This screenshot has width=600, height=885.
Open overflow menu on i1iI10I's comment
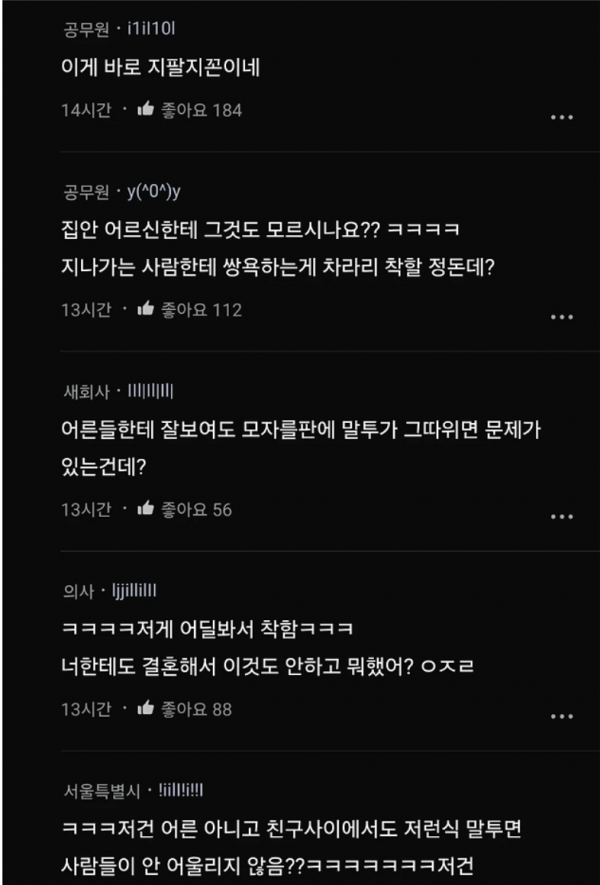pyautogui.click(x=562, y=117)
